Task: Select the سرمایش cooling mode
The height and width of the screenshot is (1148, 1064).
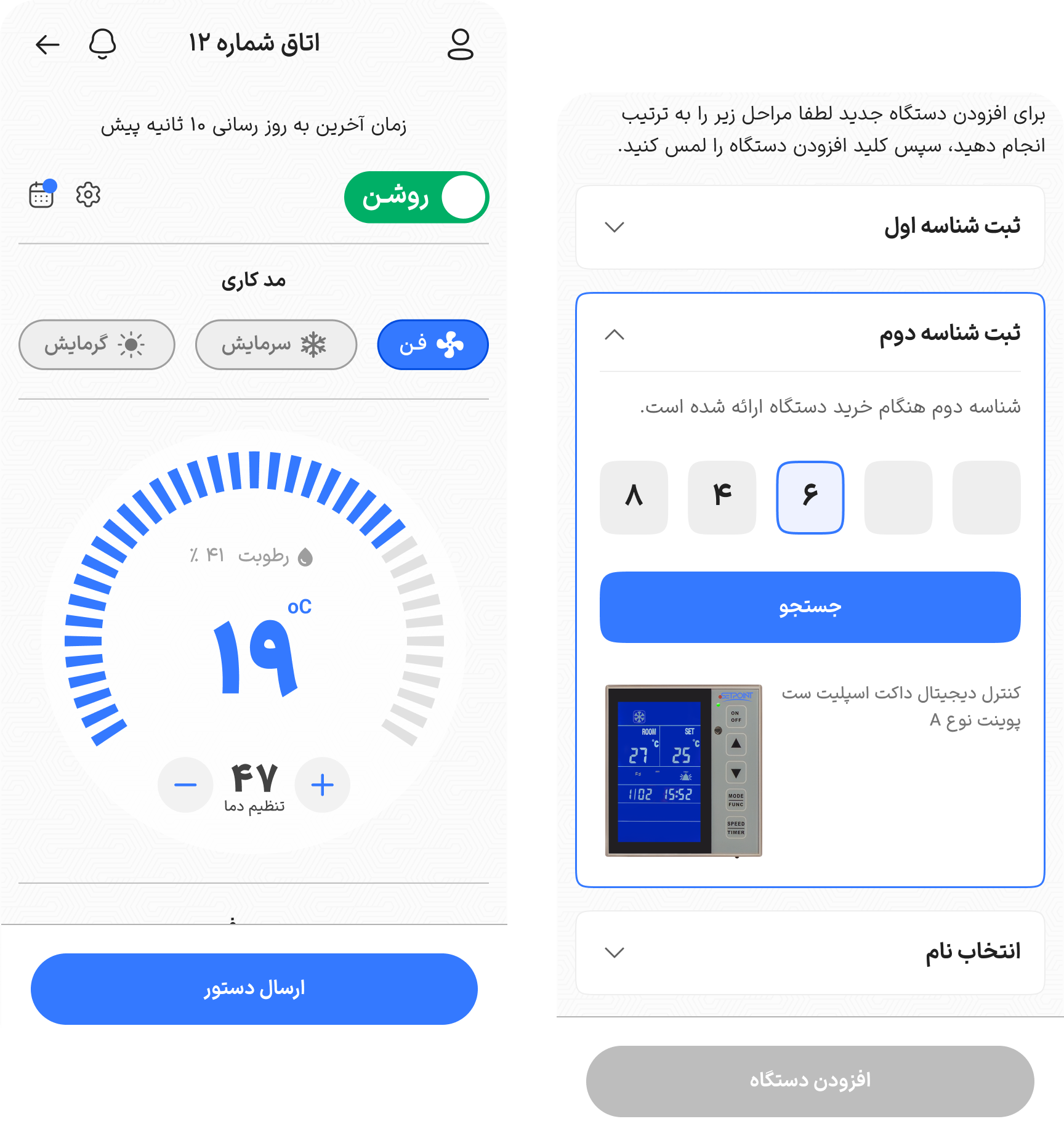Action: [276, 344]
